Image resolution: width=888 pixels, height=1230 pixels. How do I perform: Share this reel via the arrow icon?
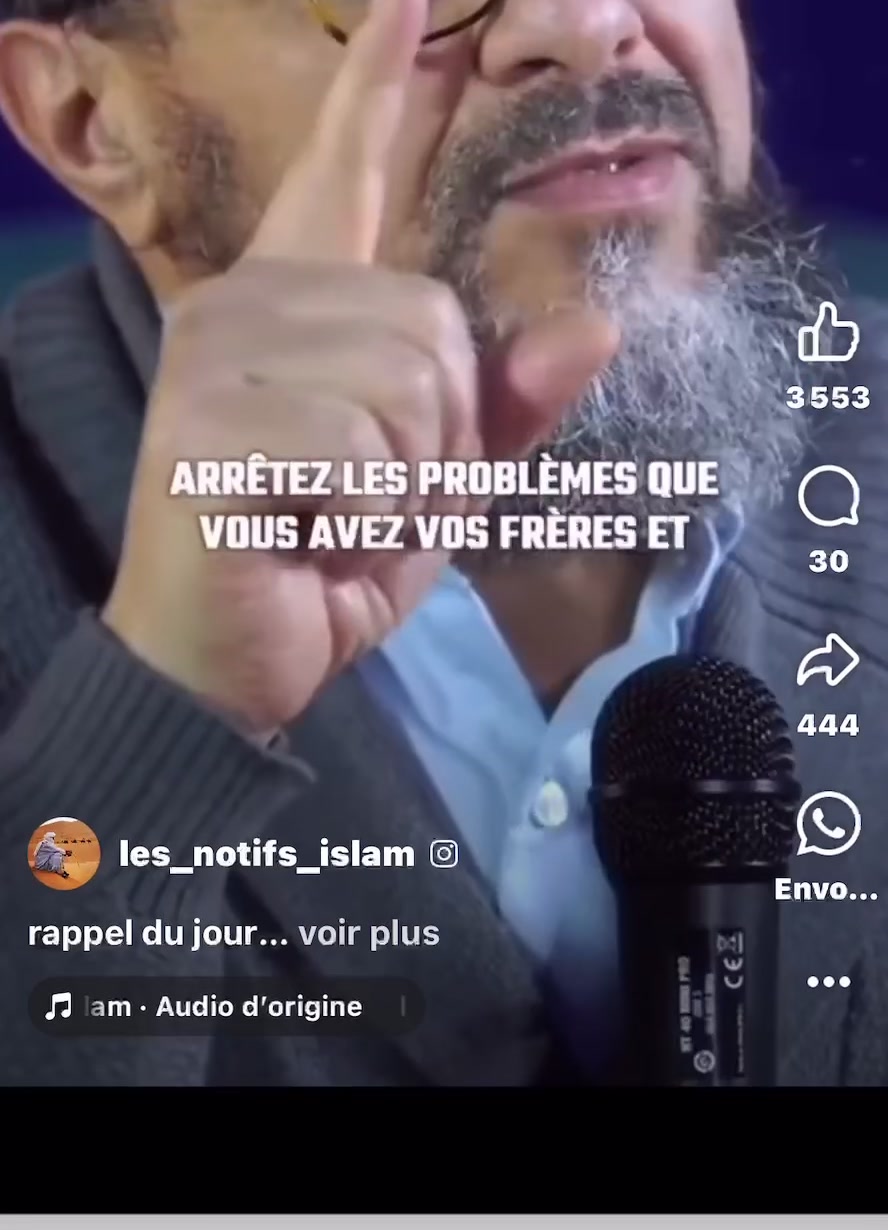click(828, 661)
